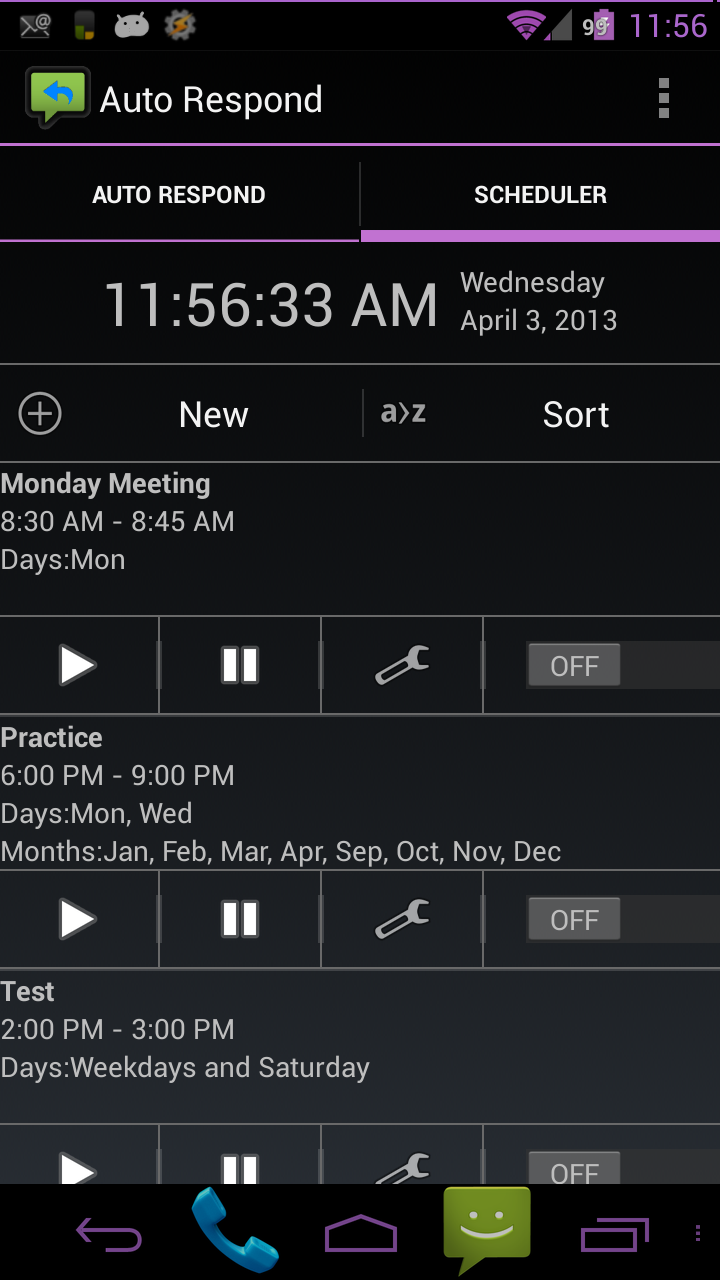Pause the Practice schedule
The width and height of the screenshot is (720, 1280).
[240, 919]
